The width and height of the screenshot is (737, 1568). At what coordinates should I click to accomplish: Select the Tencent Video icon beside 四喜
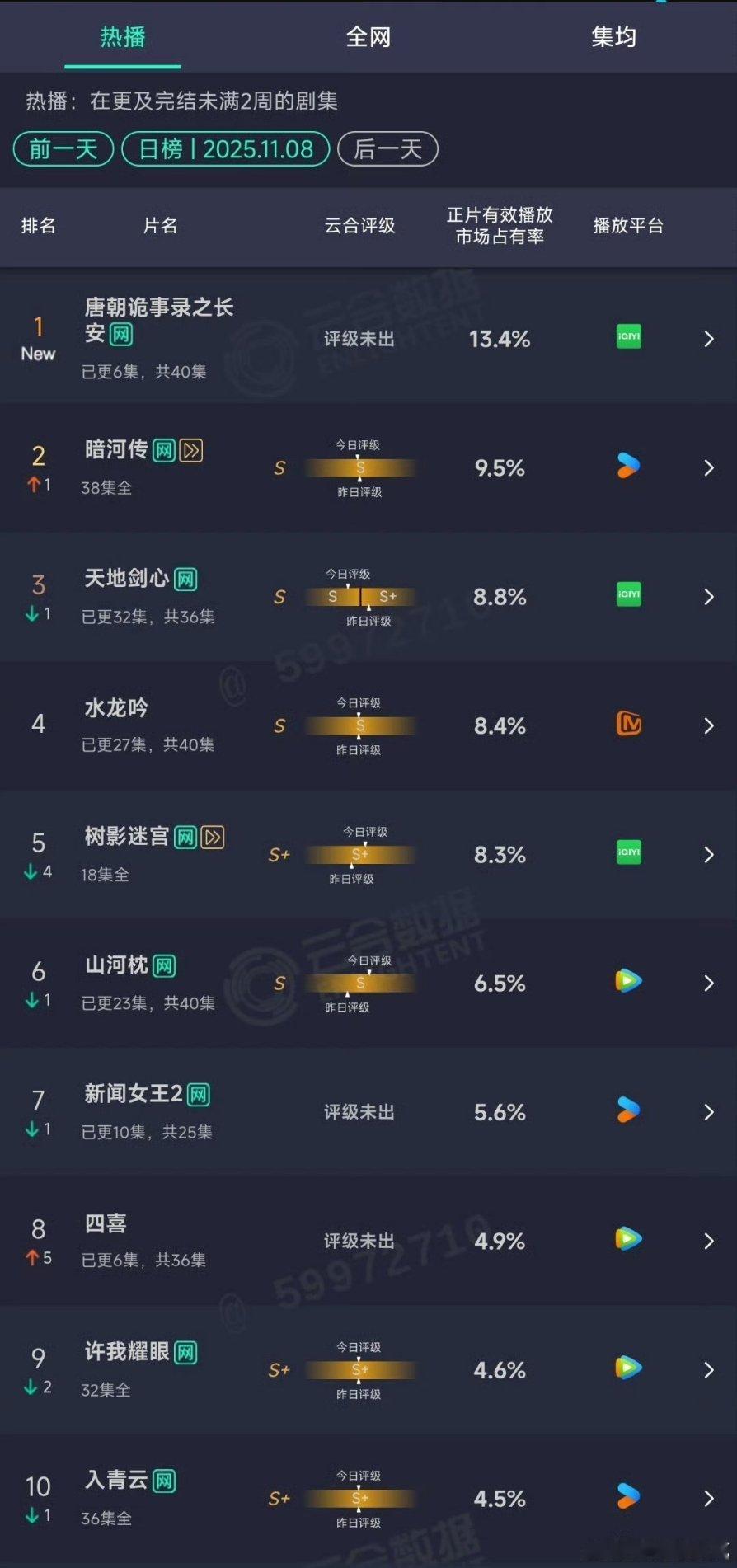point(628,1240)
